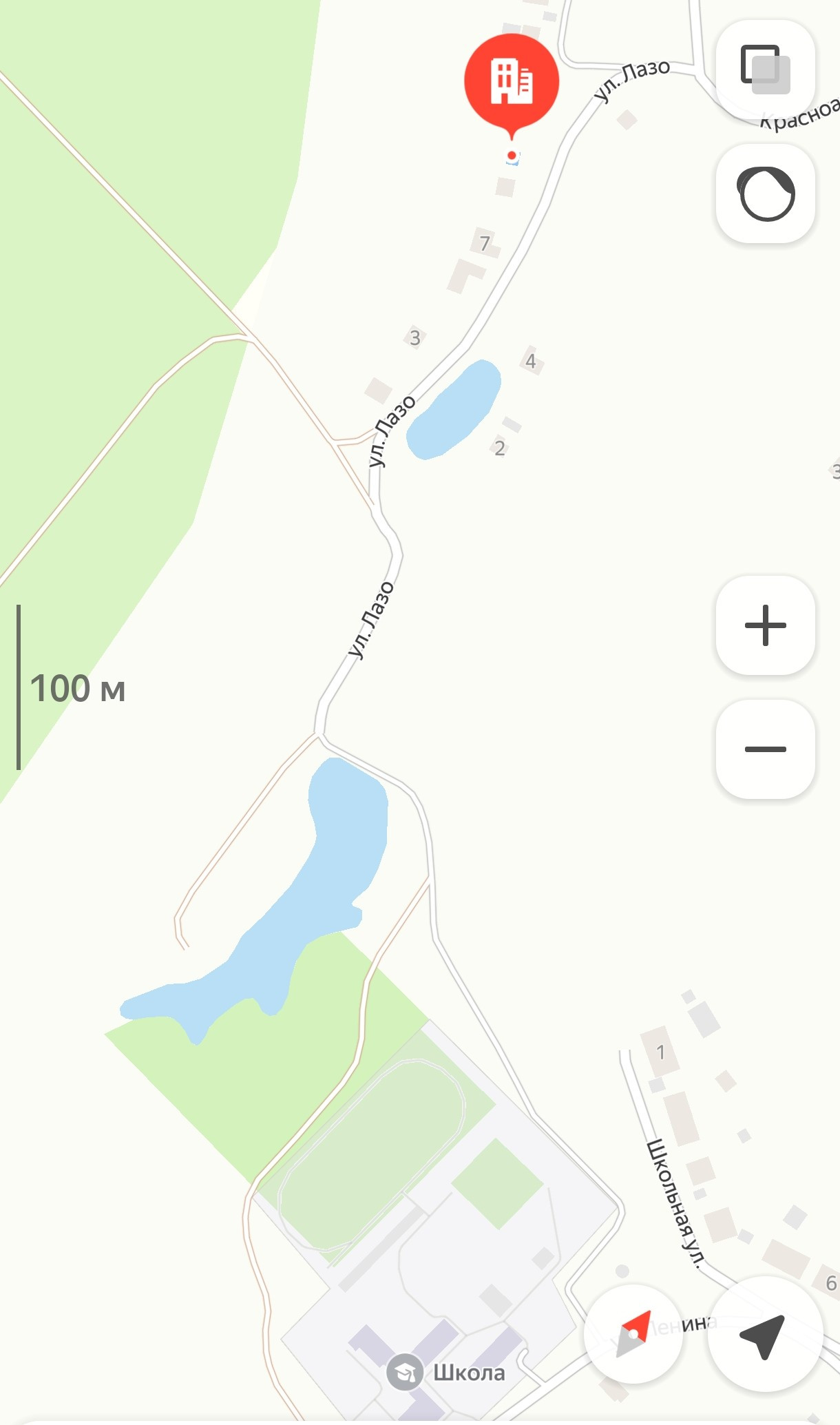Select the Школа place on the map

(448, 1373)
